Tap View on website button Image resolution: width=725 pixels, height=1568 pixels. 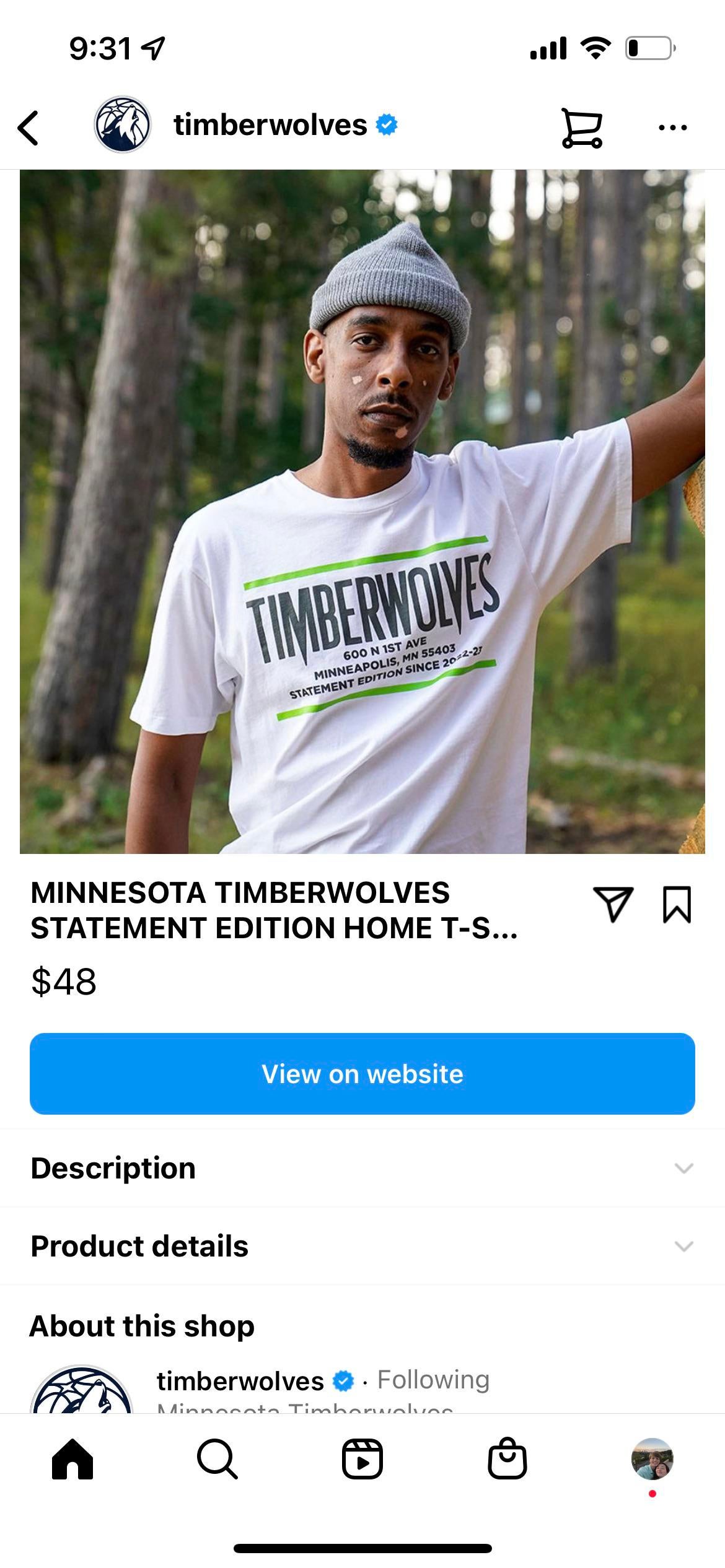[362, 1074]
